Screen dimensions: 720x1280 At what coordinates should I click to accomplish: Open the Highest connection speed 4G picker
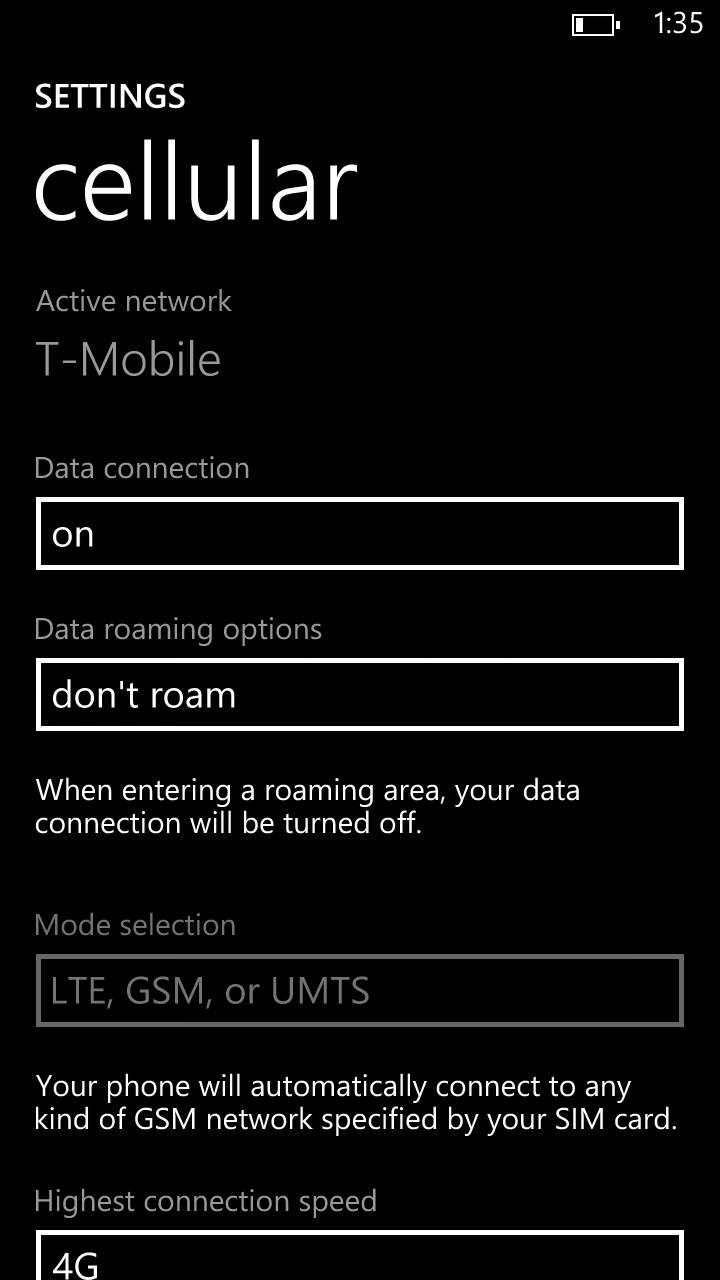[x=360, y=1256]
